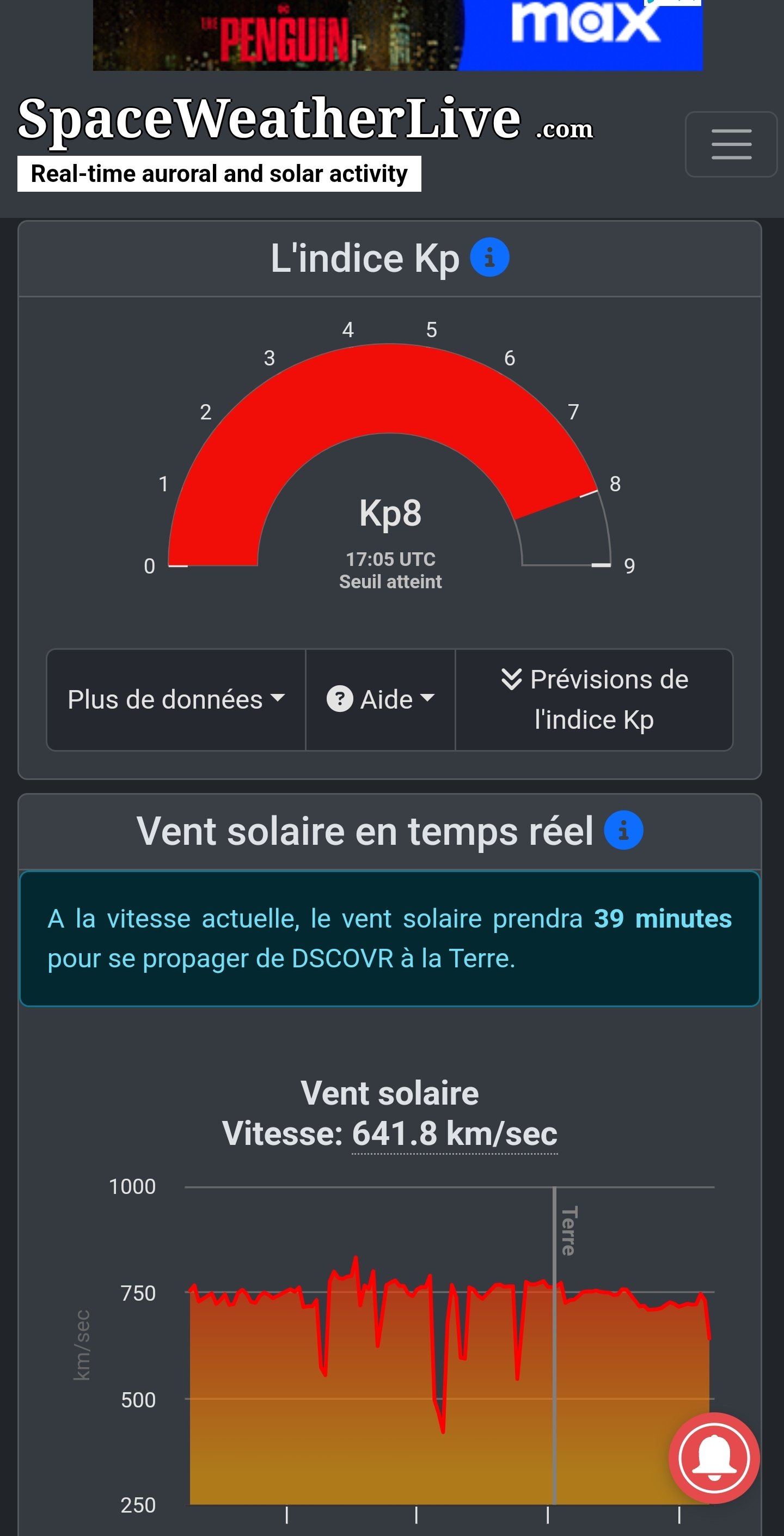Tap the info icon beside Vent solaire en temps réel

pyautogui.click(x=623, y=830)
